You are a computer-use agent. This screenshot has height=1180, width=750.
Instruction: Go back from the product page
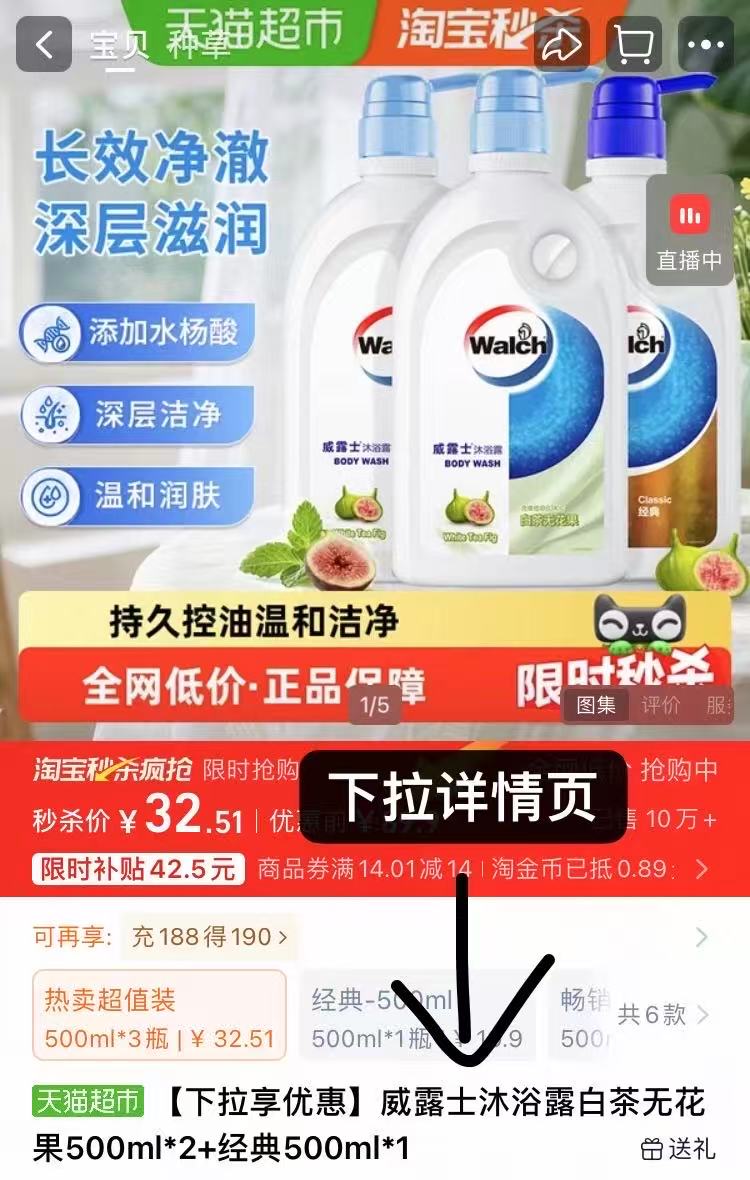click(43, 45)
